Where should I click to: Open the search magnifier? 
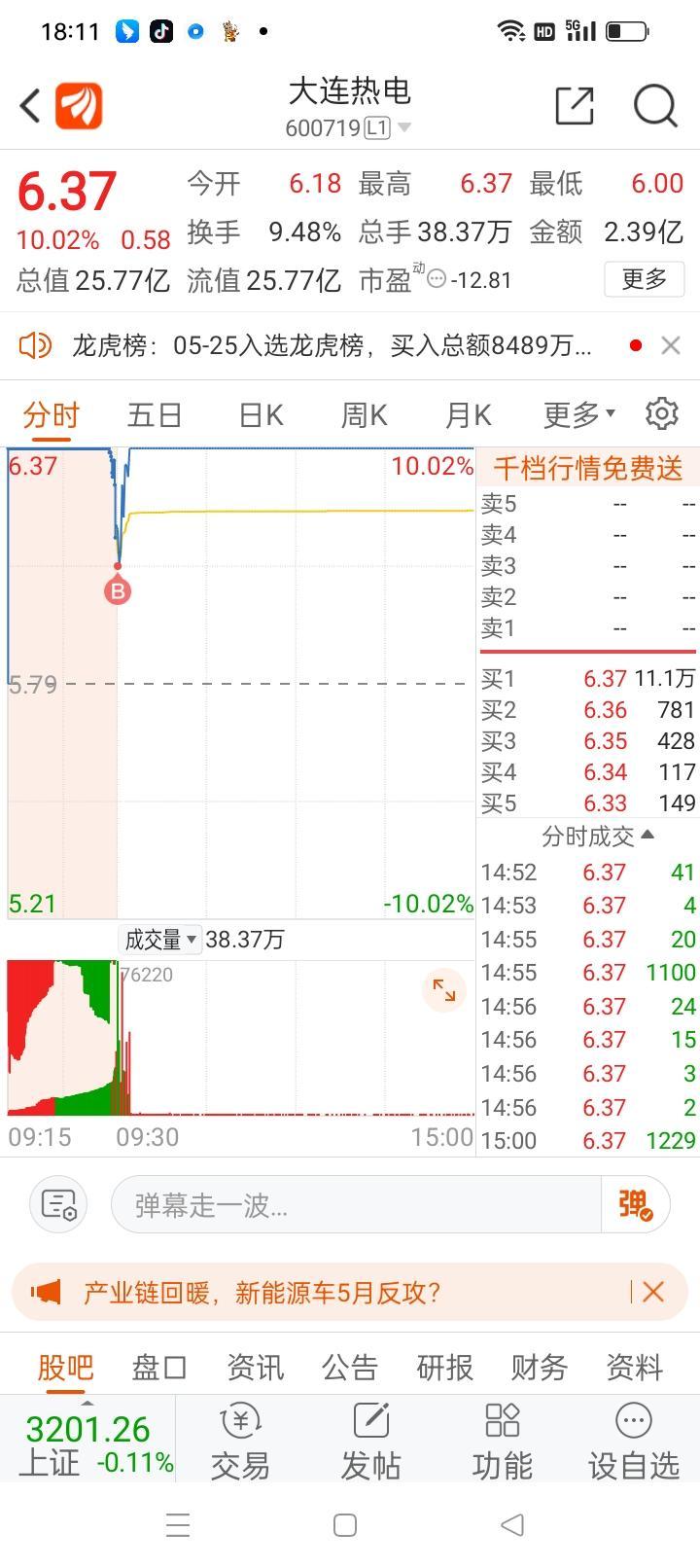(655, 105)
